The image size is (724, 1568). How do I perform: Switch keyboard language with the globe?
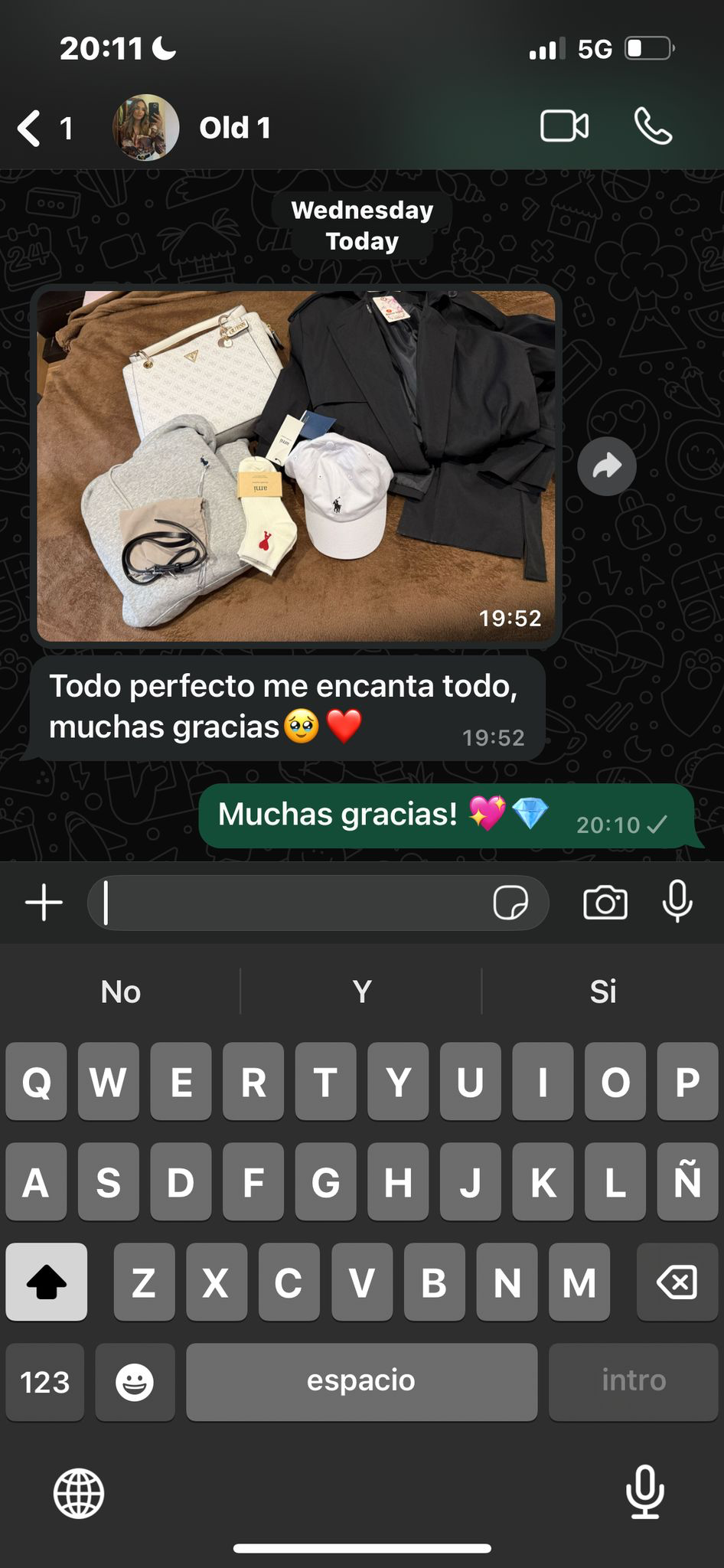click(79, 1493)
